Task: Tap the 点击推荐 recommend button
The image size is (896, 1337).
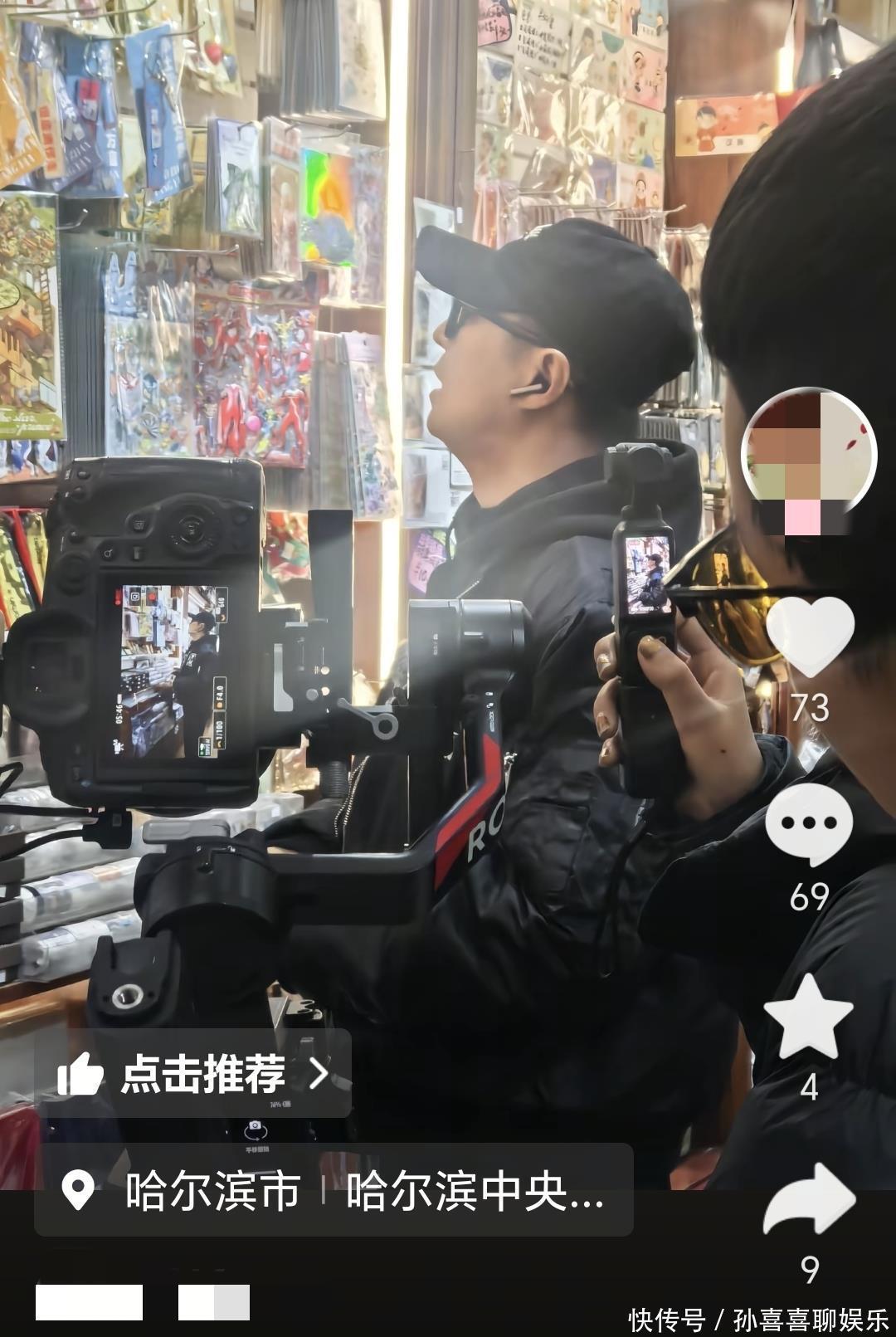Action: [x=193, y=1074]
